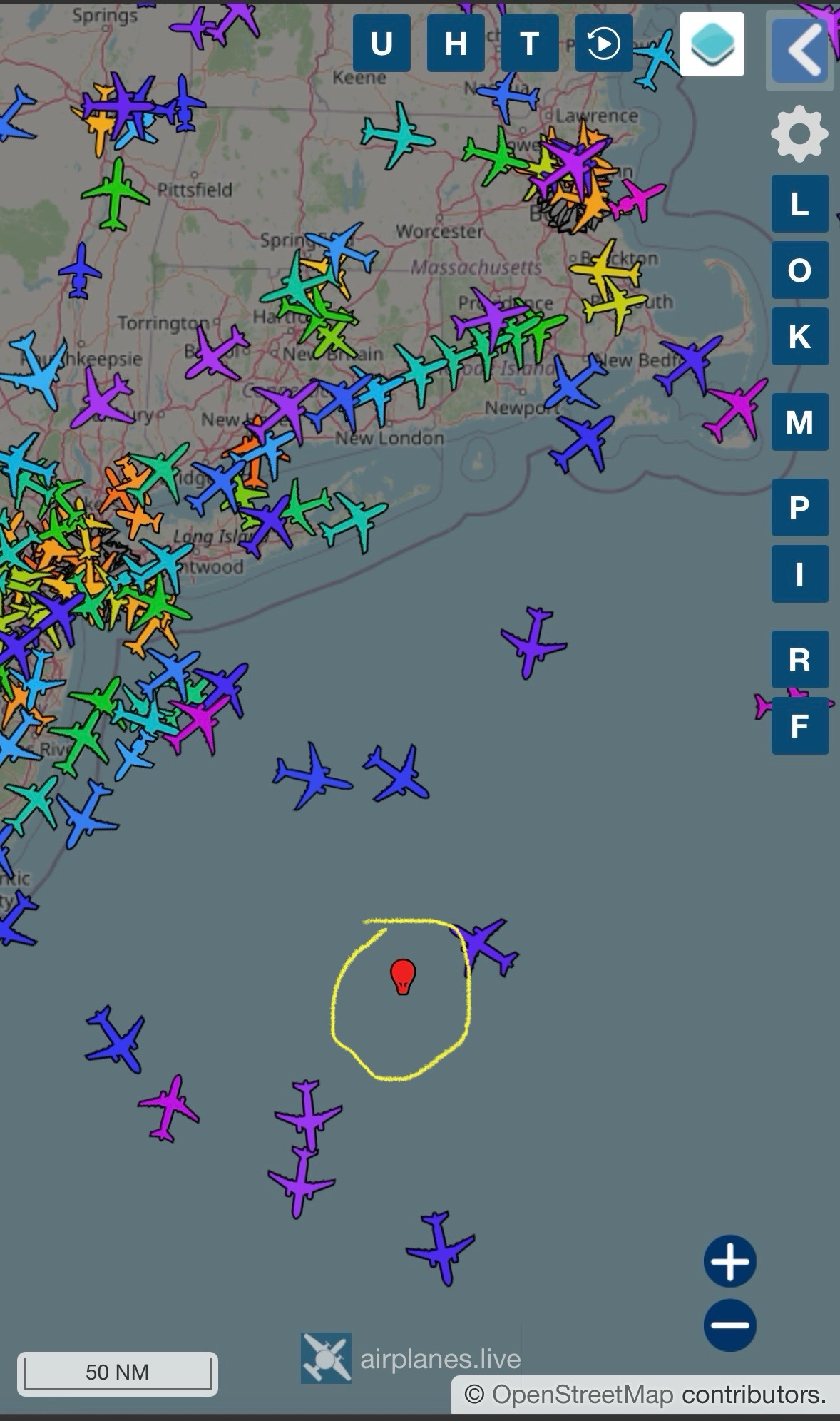
Task: Tap the L button
Action: pos(799,204)
